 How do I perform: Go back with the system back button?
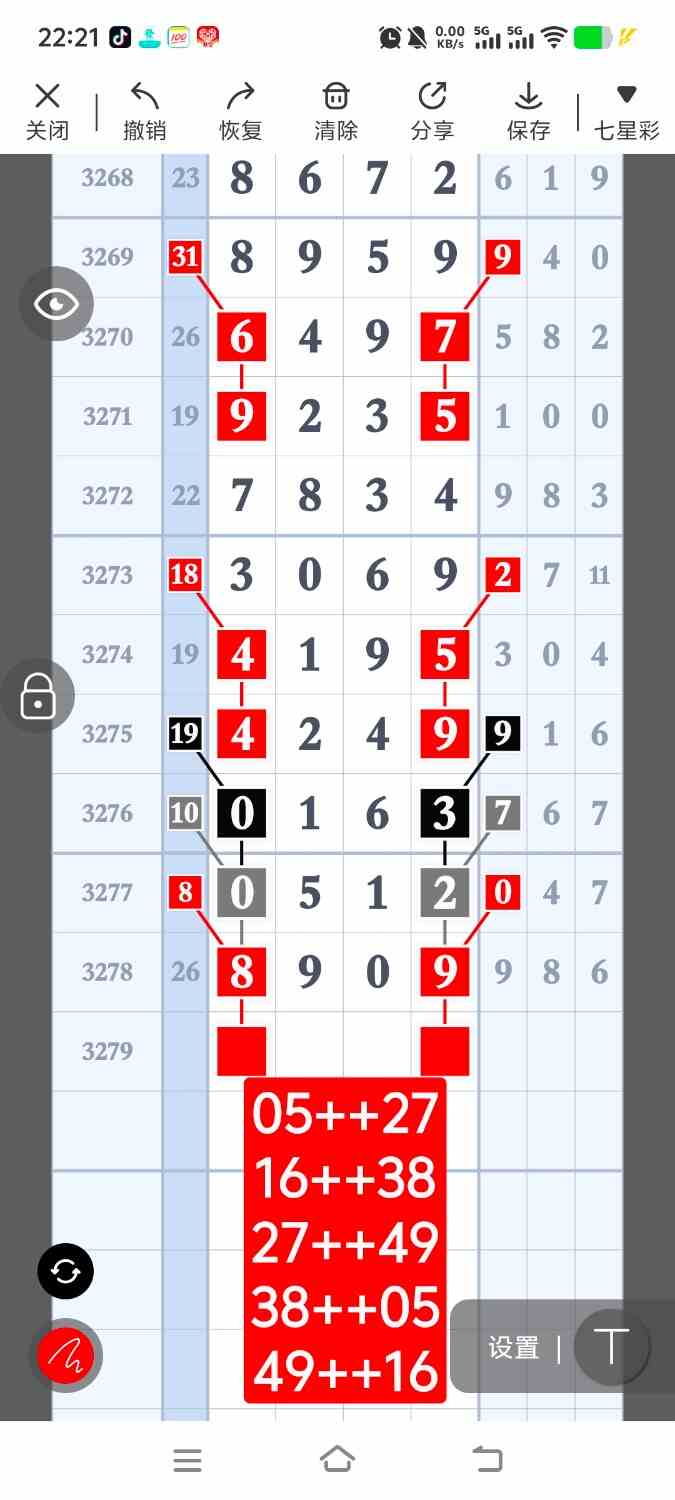[487, 1460]
